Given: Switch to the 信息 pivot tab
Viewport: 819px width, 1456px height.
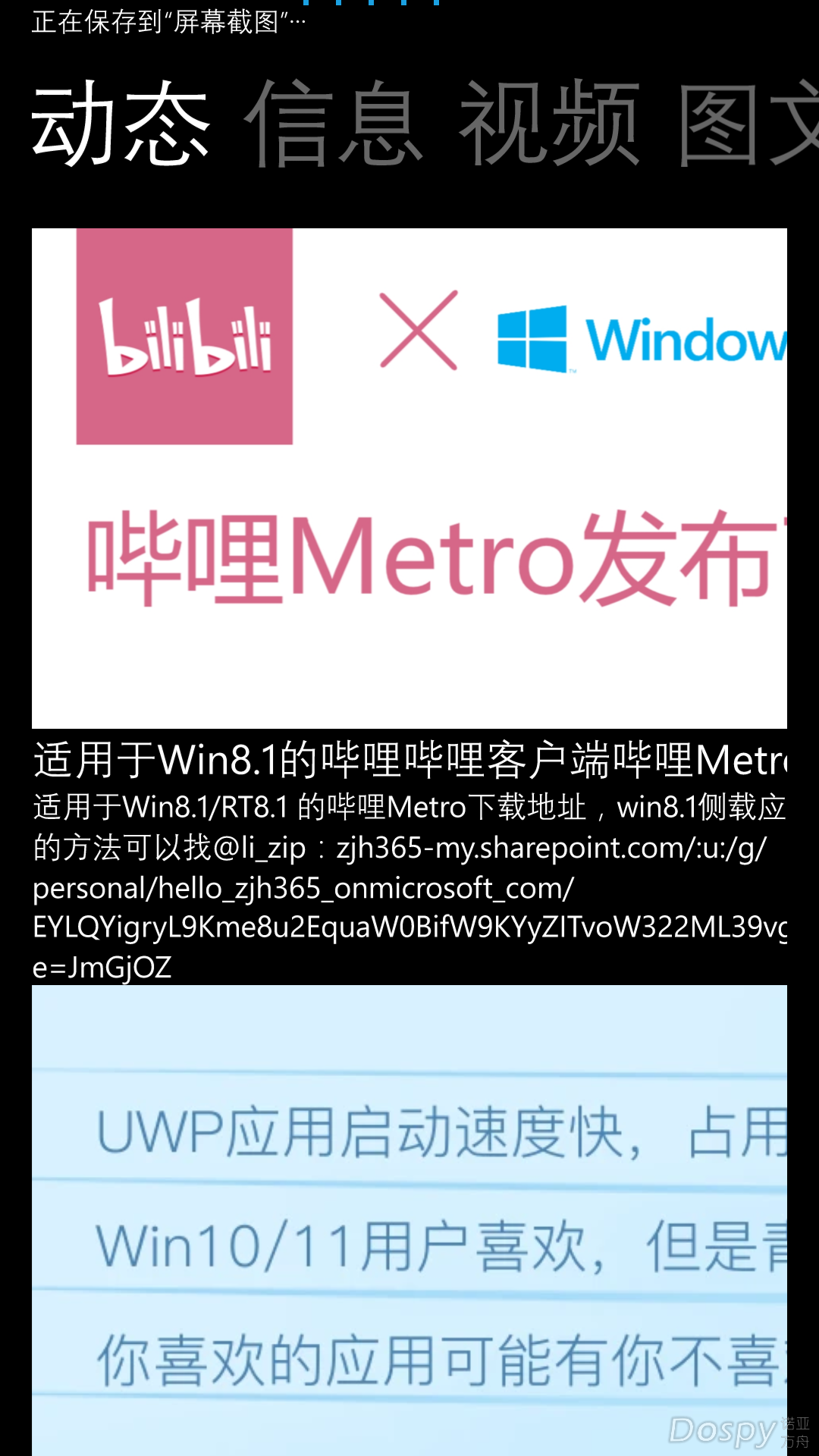Looking at the screenshot, I should tap(332, 125).
